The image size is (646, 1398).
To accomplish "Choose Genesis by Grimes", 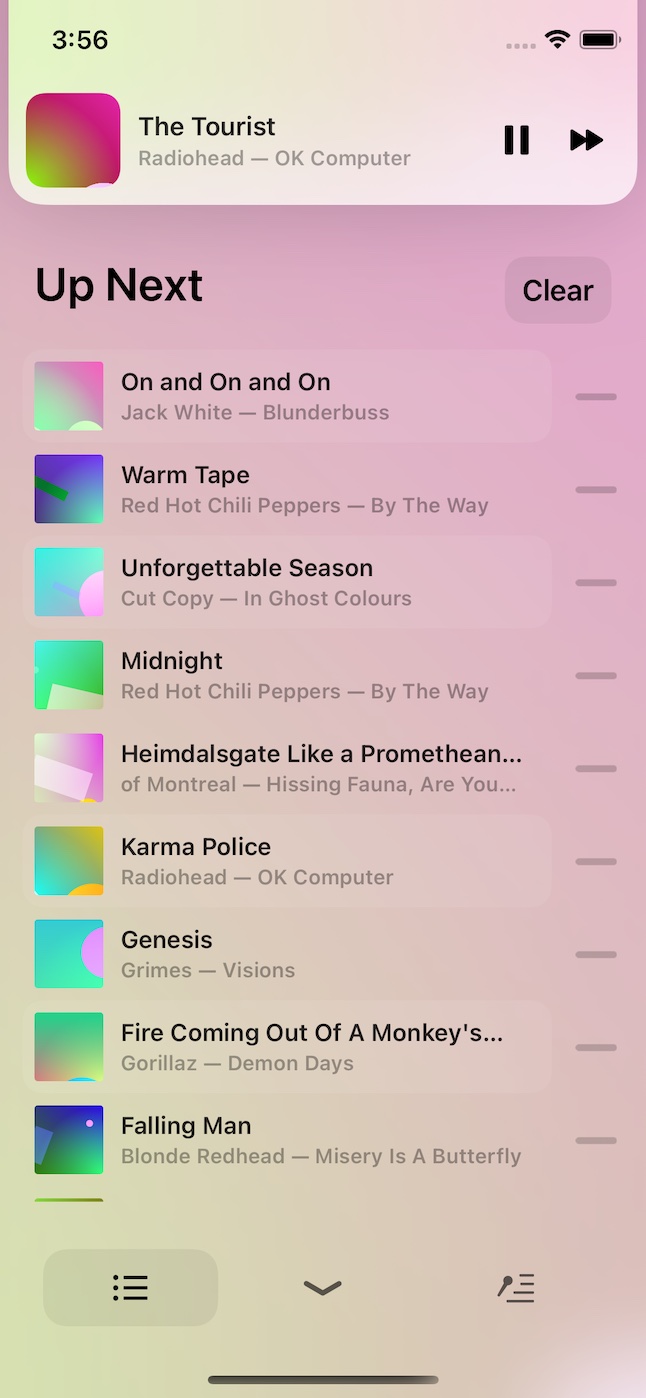I will click(287, 954).
